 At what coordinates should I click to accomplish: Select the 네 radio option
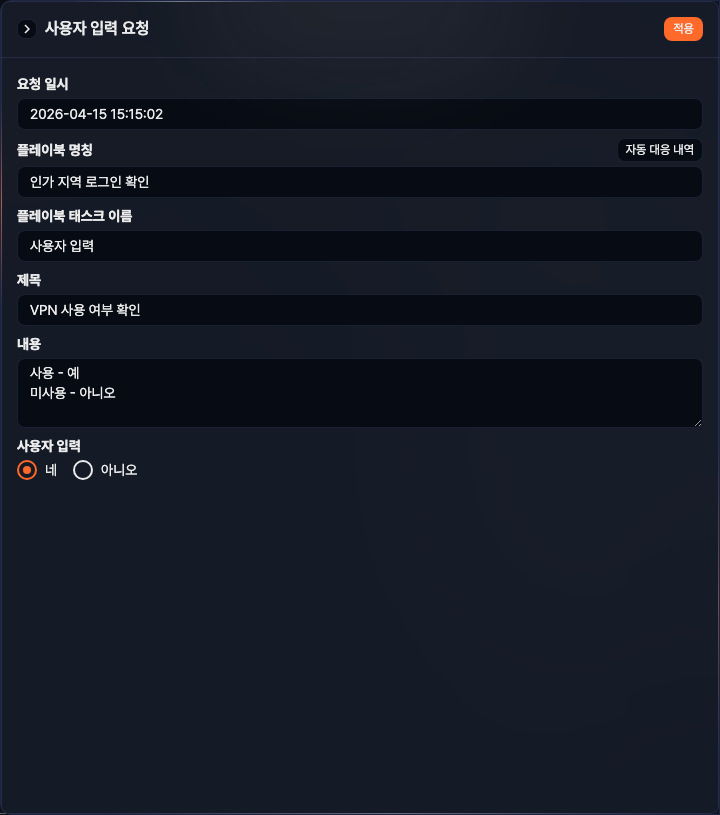[x=28, y=469]
